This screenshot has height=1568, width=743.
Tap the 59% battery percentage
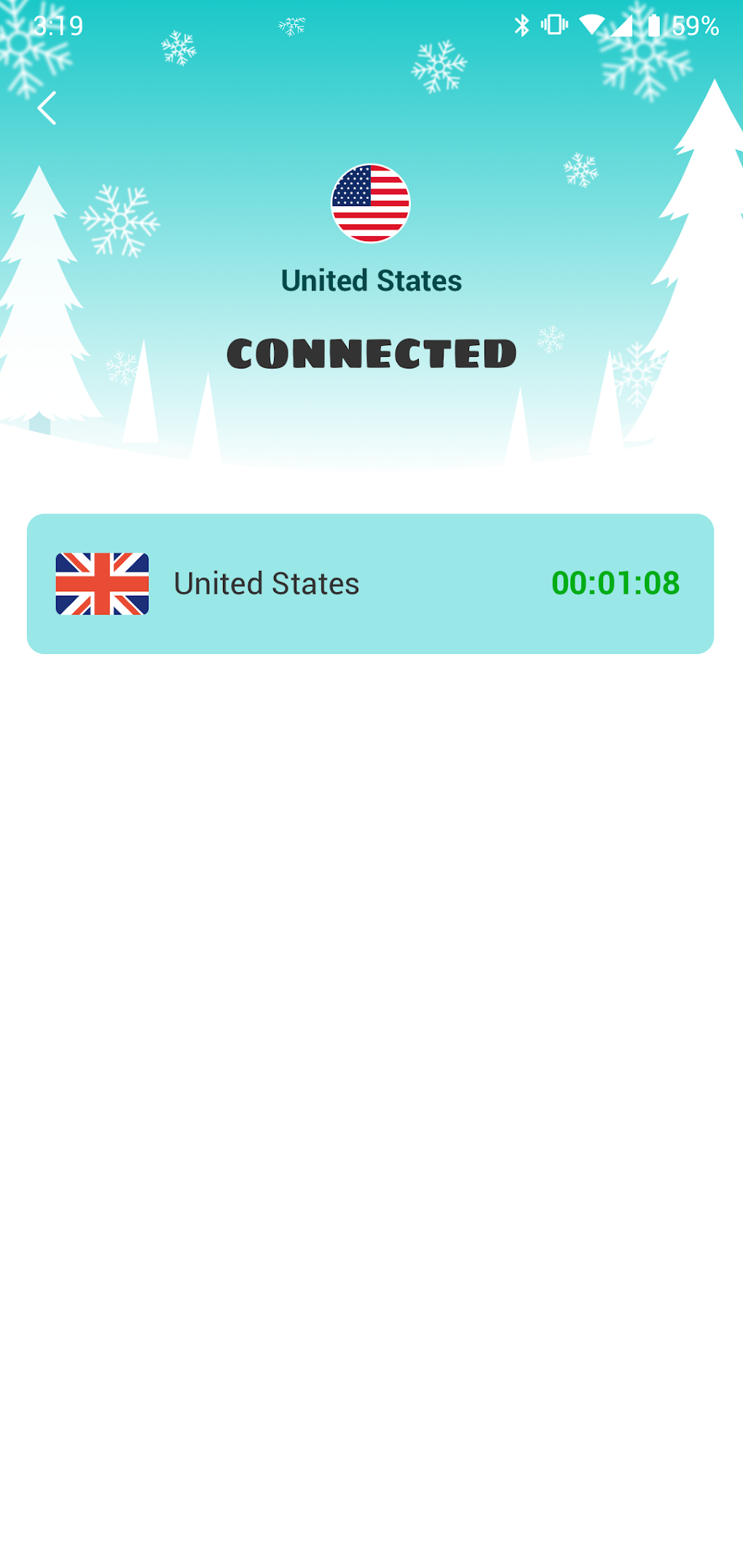coord(697,25)
